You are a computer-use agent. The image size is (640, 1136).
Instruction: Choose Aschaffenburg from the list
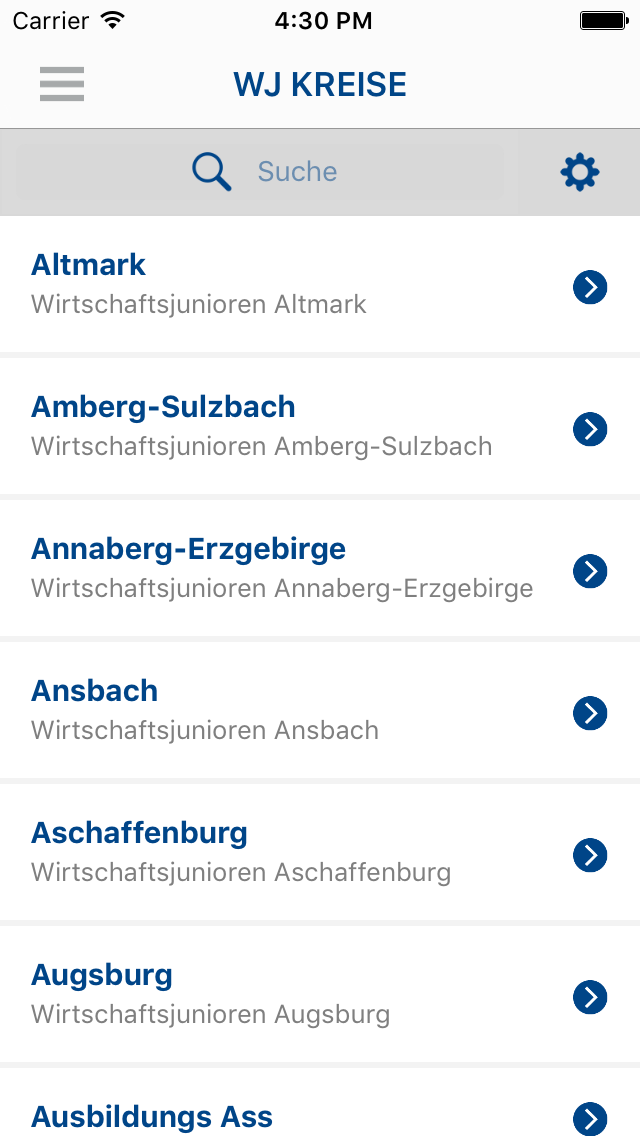point(320,852)
